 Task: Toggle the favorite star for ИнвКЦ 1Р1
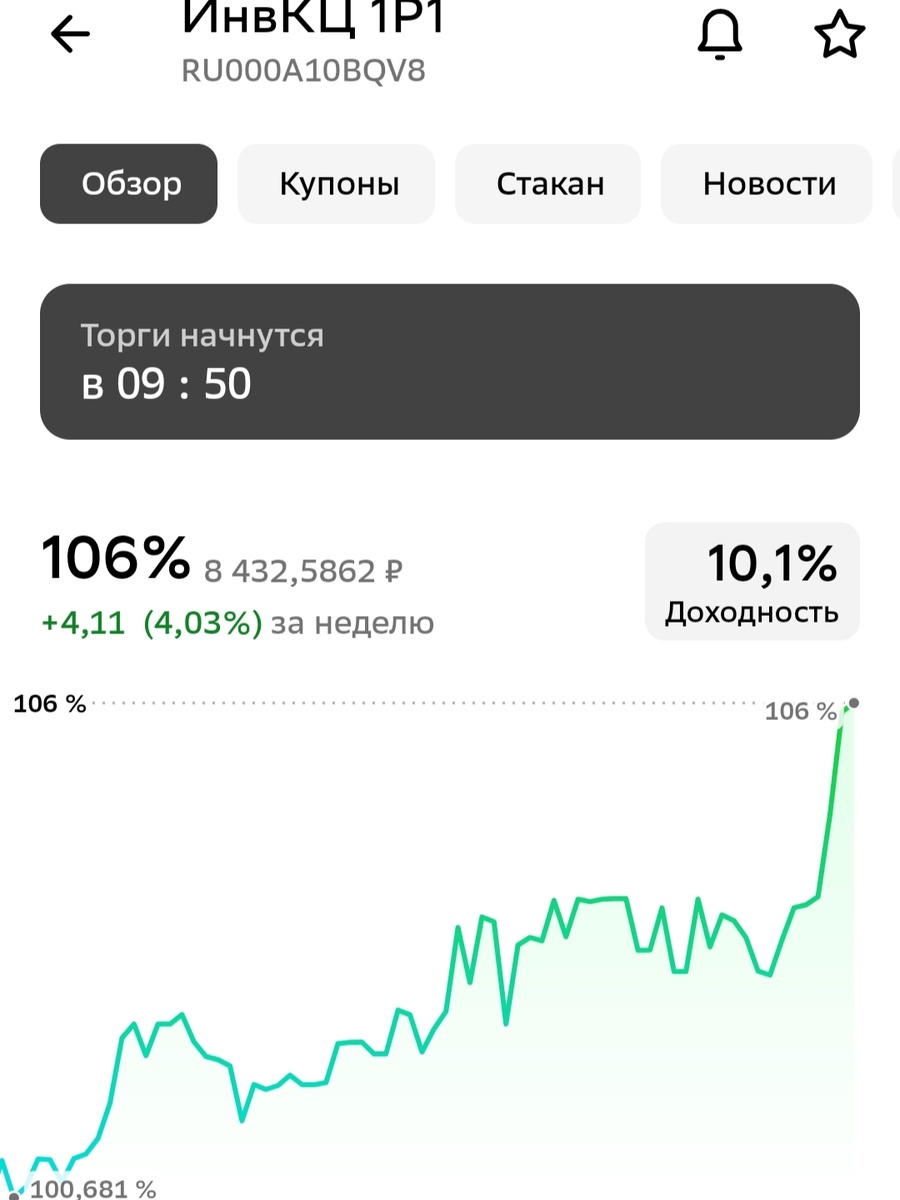tap(840, 33)
